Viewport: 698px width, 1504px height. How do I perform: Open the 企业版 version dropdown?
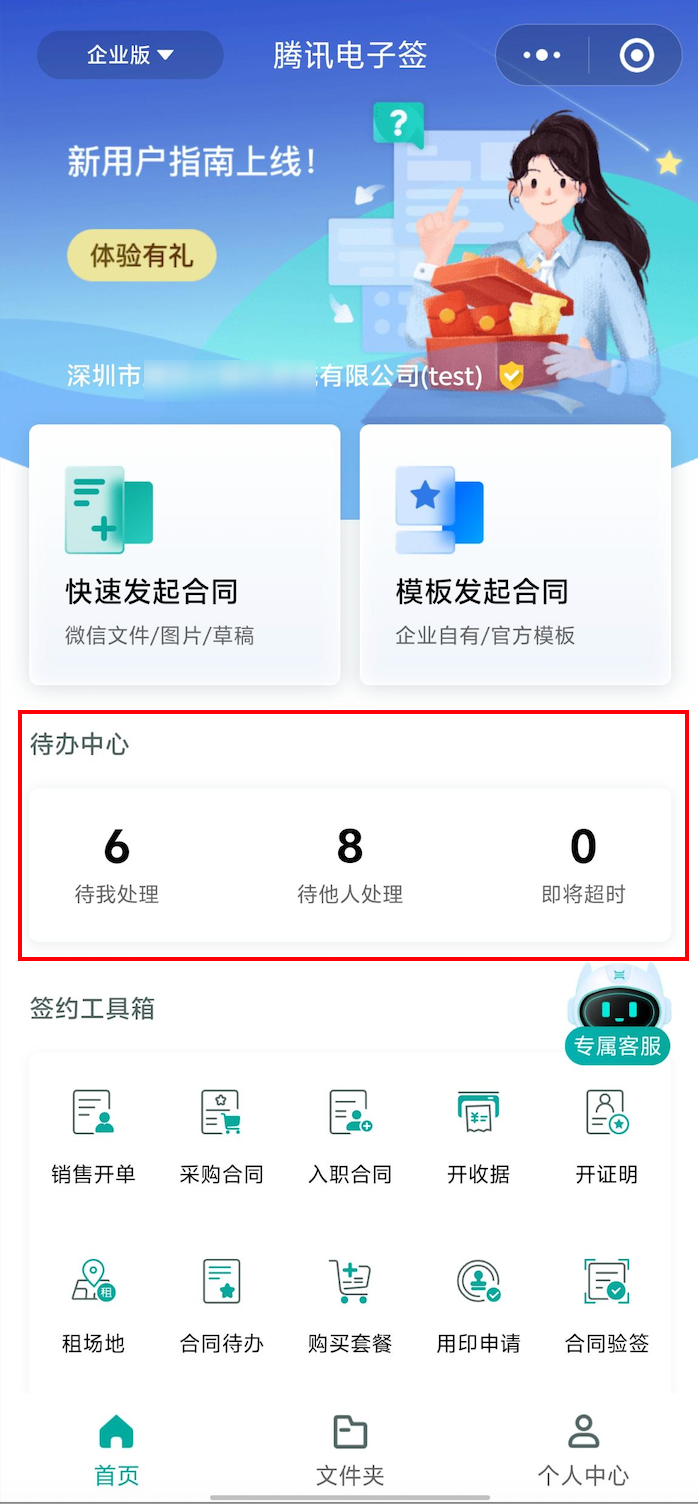tap(130, 55)
